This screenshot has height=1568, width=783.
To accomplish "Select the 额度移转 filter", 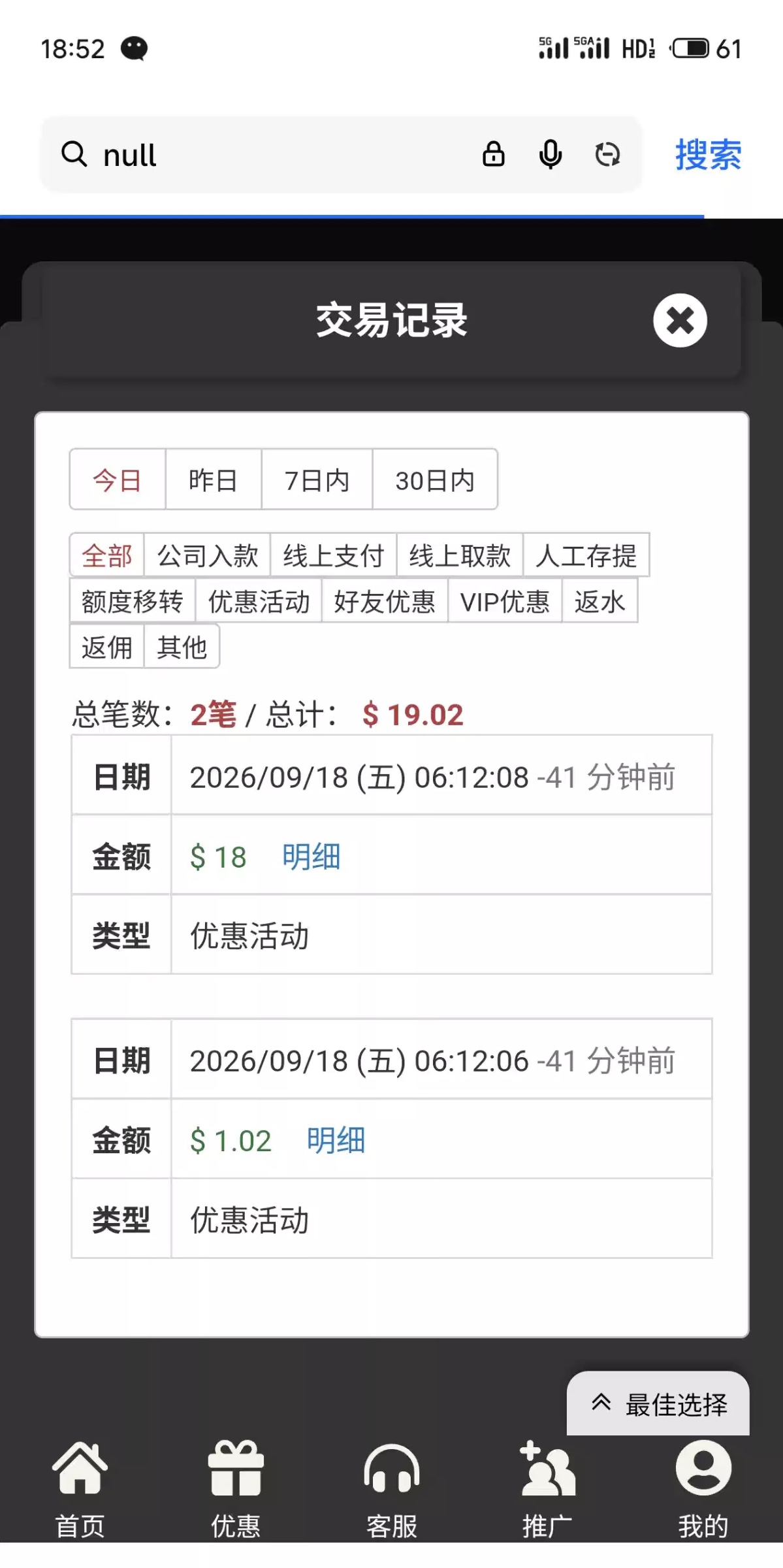I will [133, 601].
